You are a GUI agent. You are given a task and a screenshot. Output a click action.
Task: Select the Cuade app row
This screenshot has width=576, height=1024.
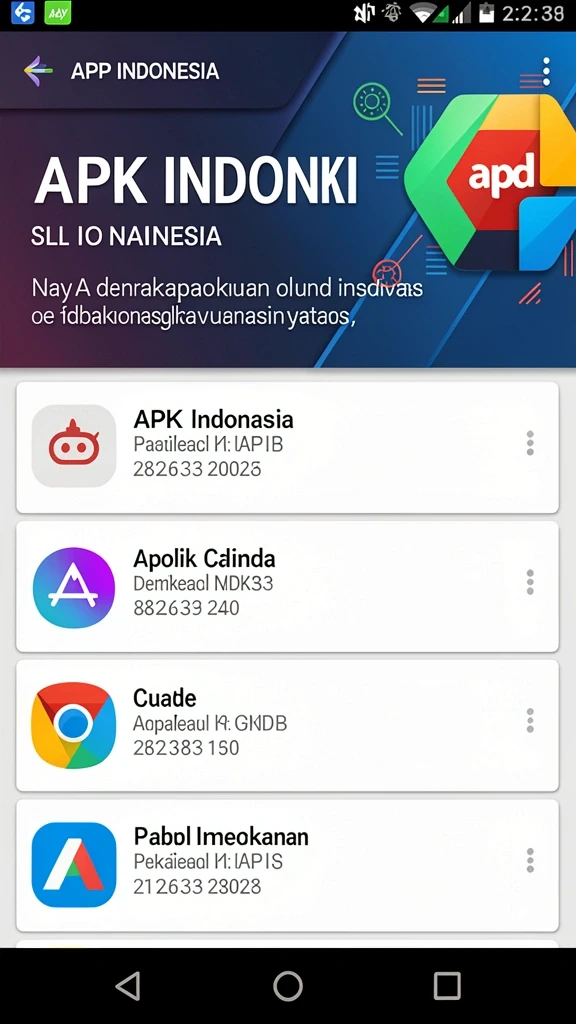click(287, 726)
